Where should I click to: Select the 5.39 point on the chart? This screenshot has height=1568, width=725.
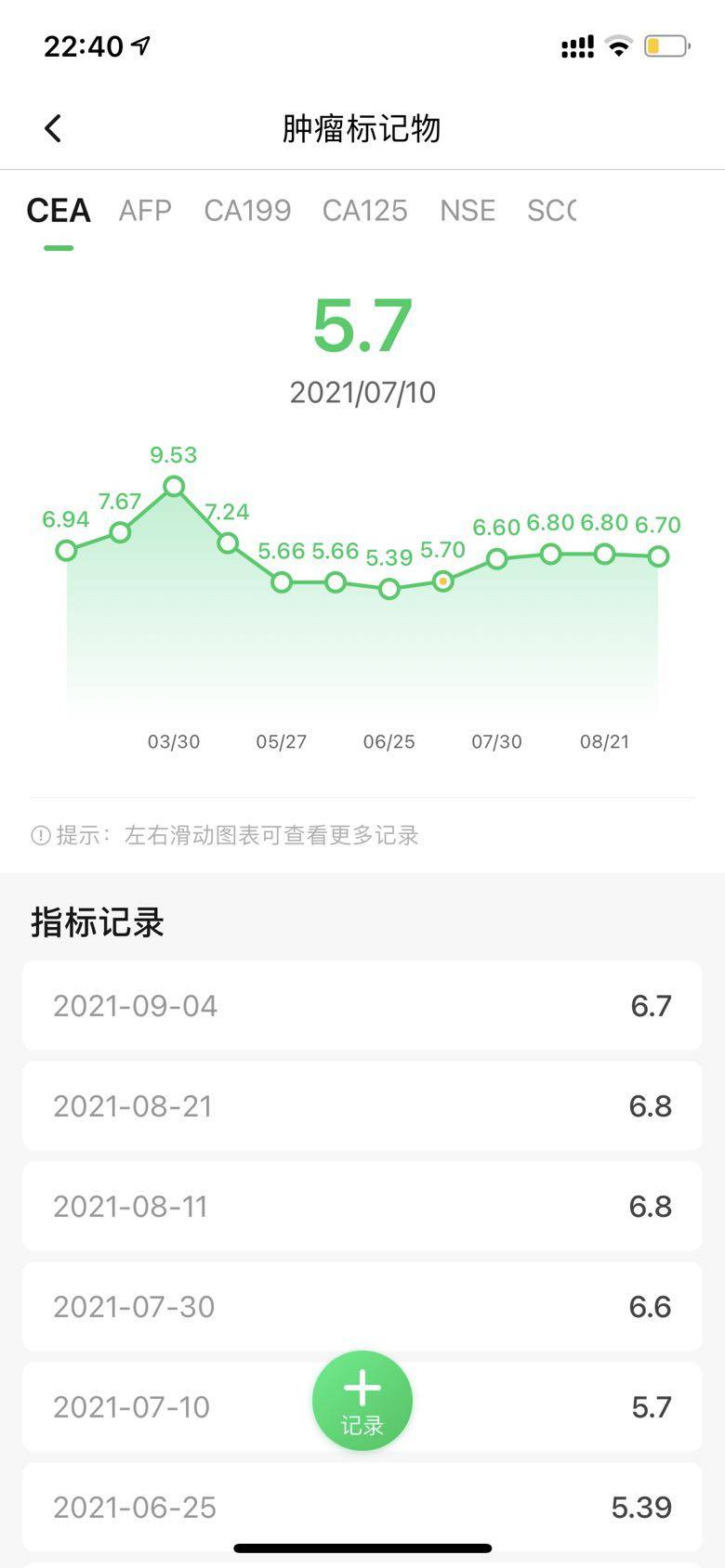pos(389,589)
